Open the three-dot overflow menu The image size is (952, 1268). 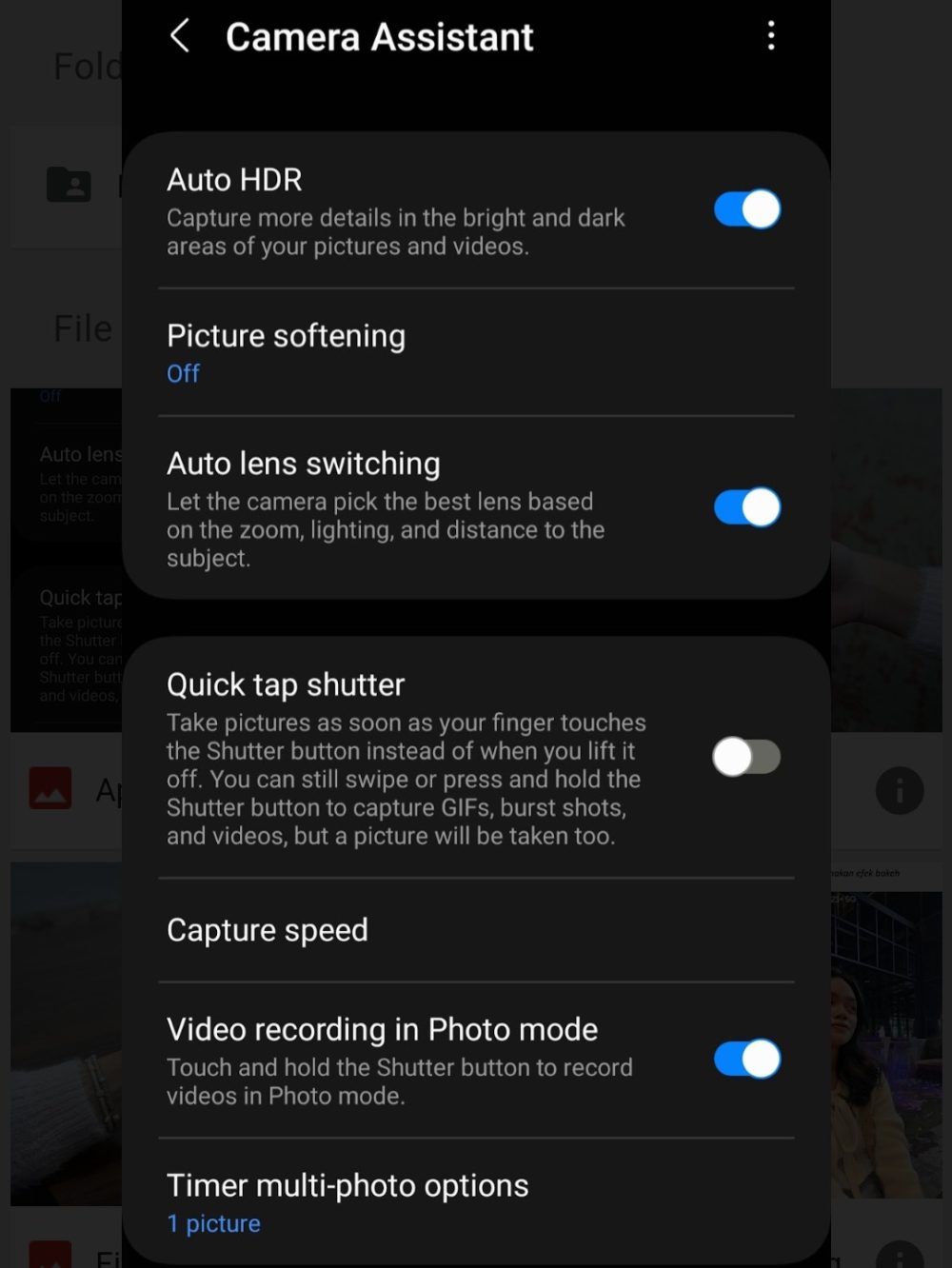point(771,36)
